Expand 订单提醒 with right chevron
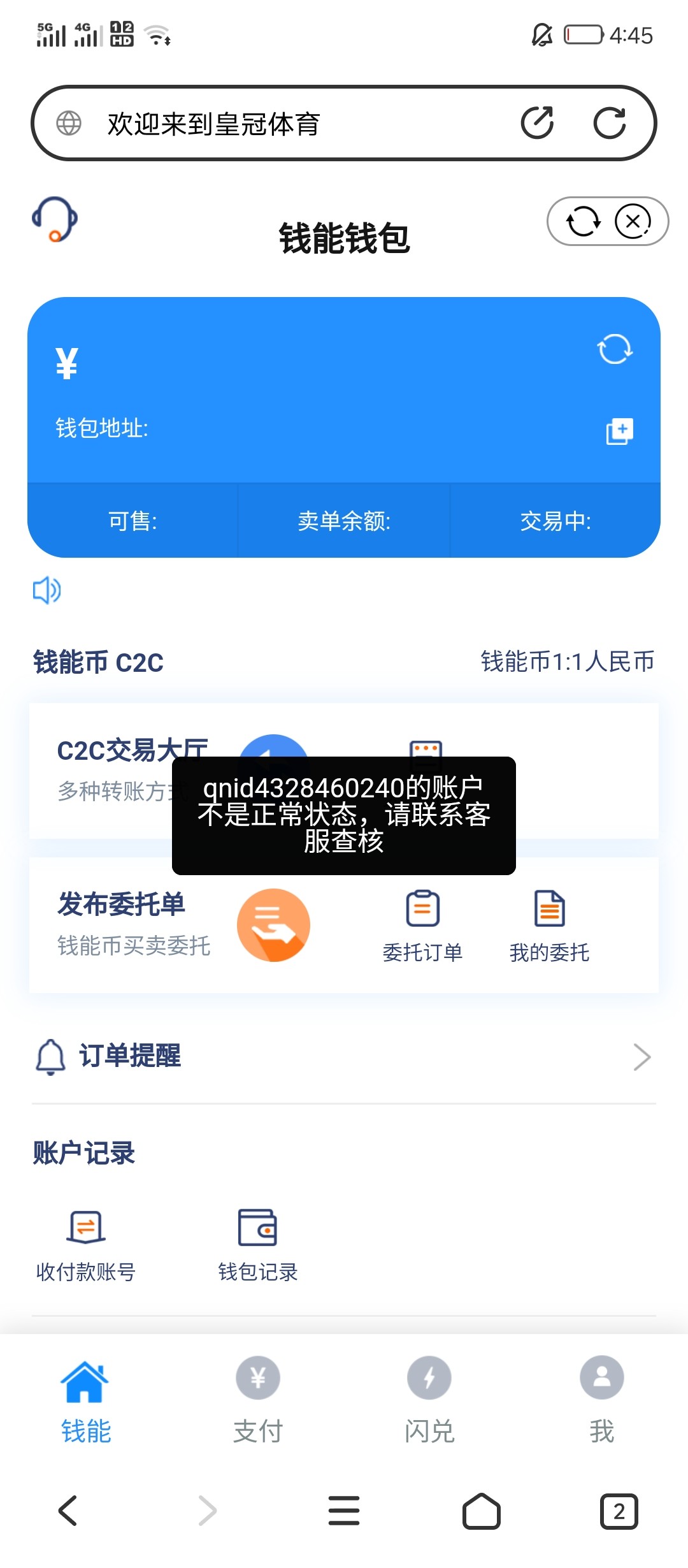 coord(643,1056)
